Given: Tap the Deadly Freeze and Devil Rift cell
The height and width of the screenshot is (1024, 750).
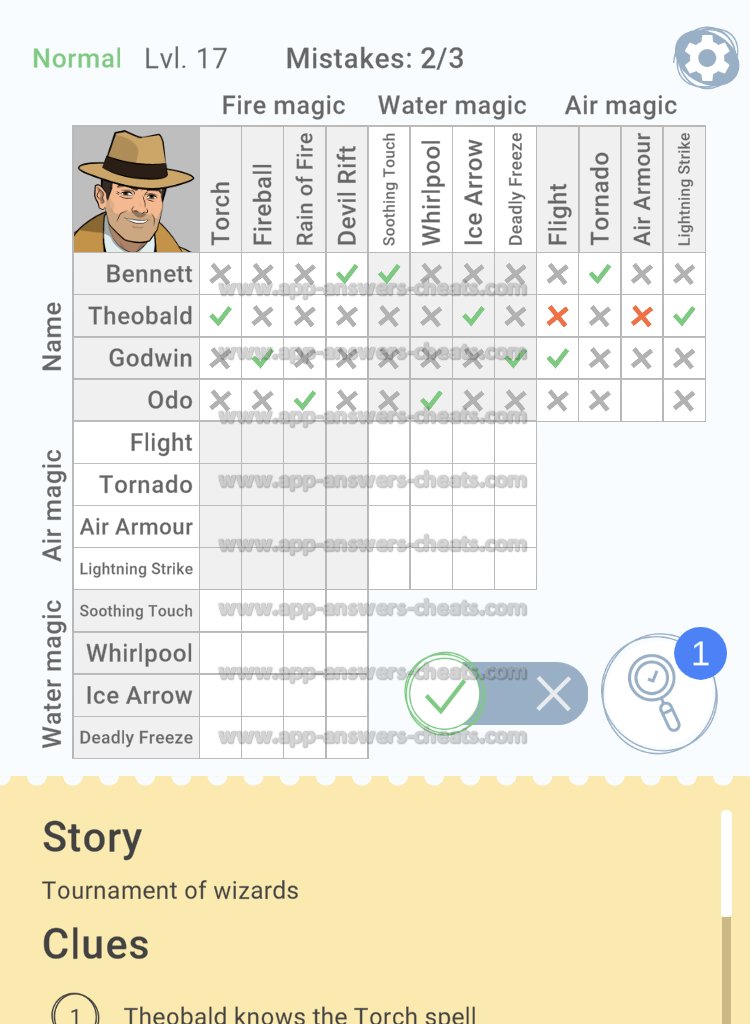Looking at the screenshot, I should point(346,737).
